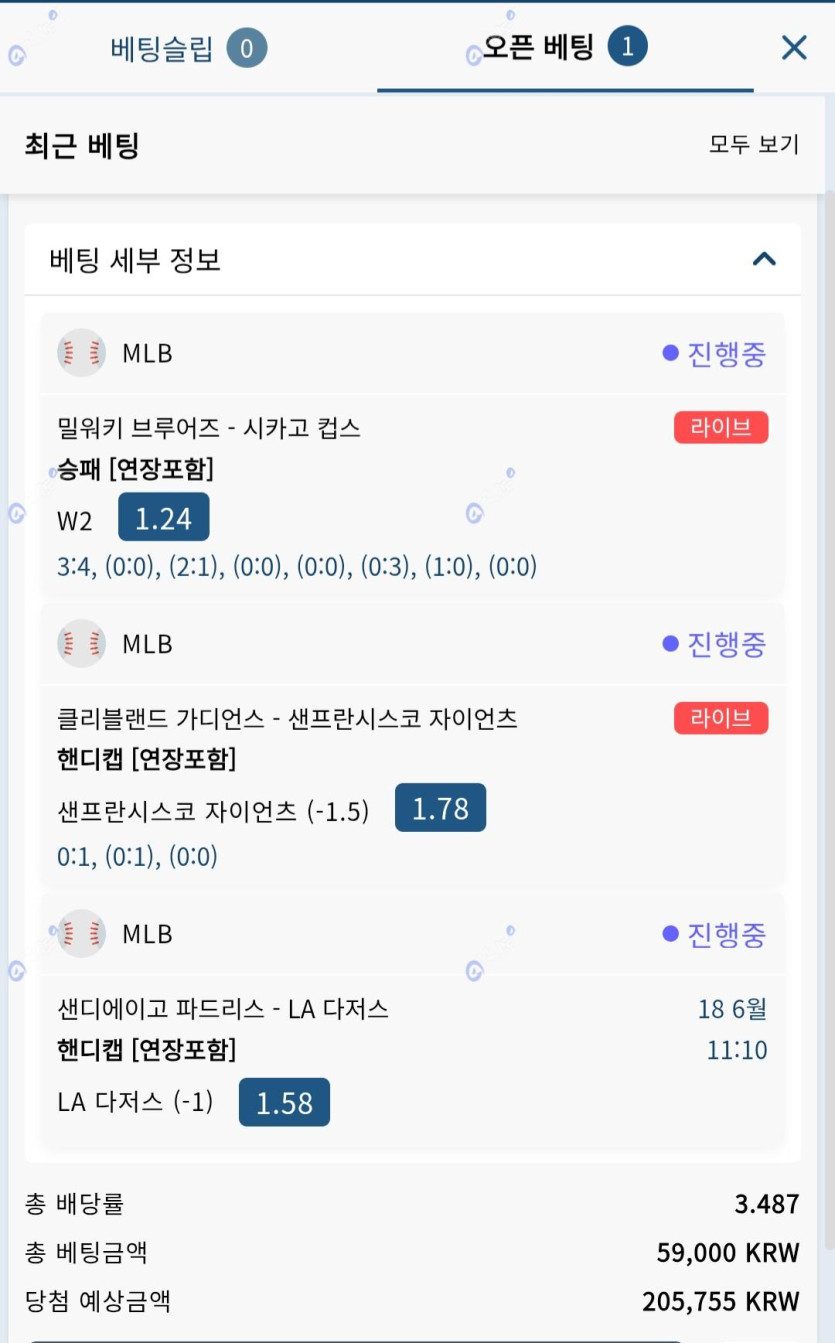835x1343 pixels.
Task: Open 모두 보기 to view all bets
Action: point(754,144)
